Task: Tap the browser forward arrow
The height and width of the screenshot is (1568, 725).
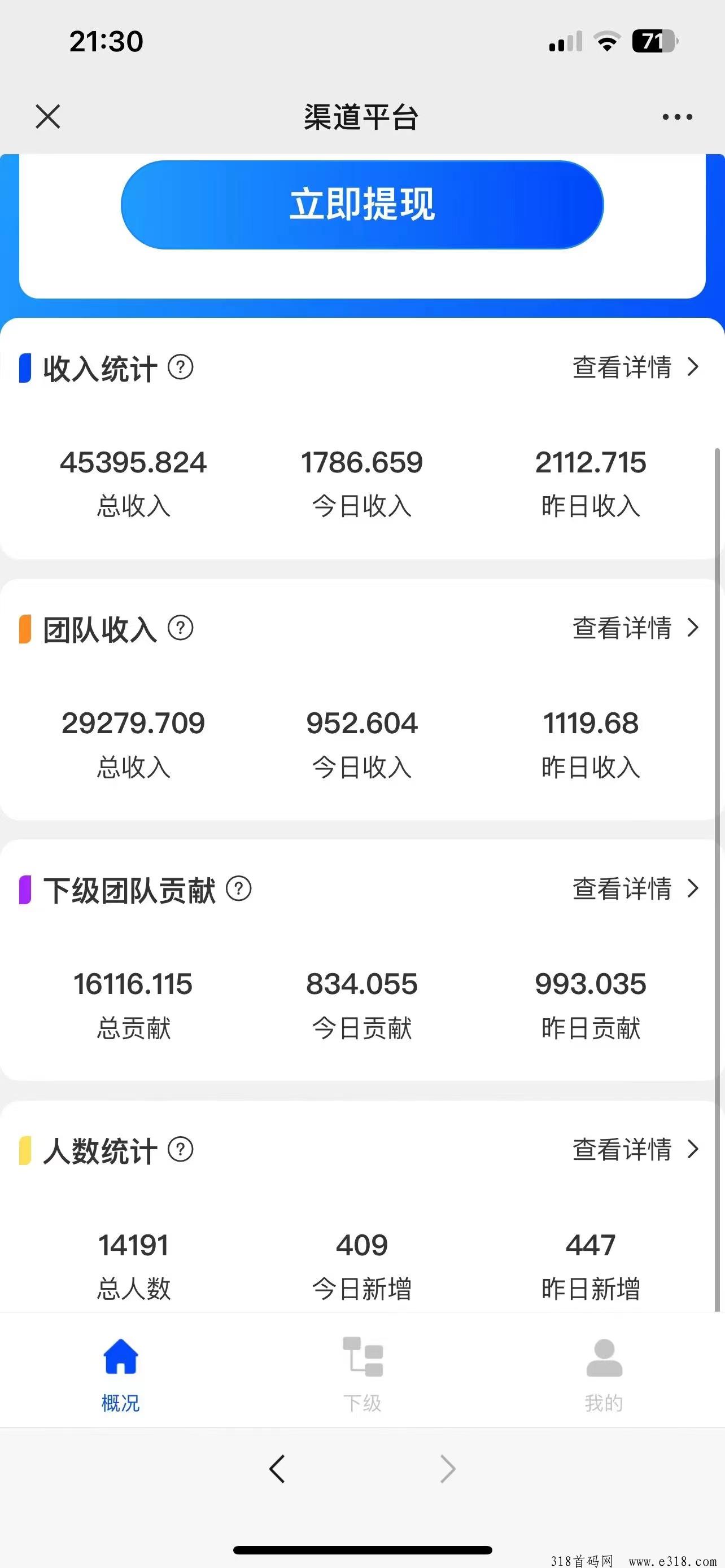Action: (x=447, y=1469)
